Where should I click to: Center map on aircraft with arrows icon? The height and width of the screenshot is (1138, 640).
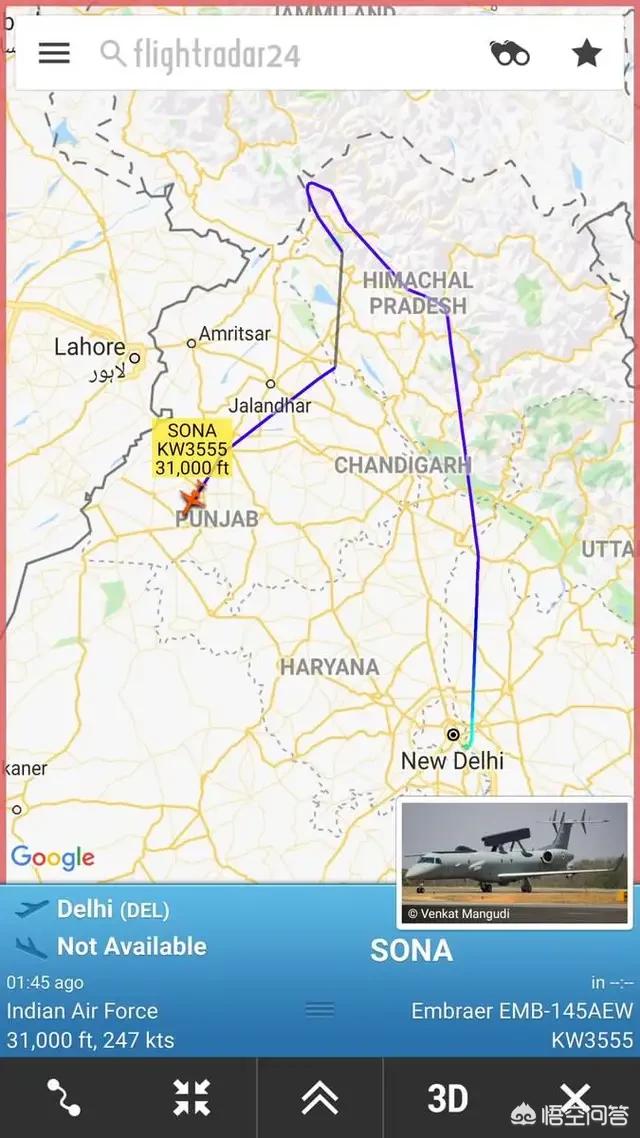(192, 1097)
